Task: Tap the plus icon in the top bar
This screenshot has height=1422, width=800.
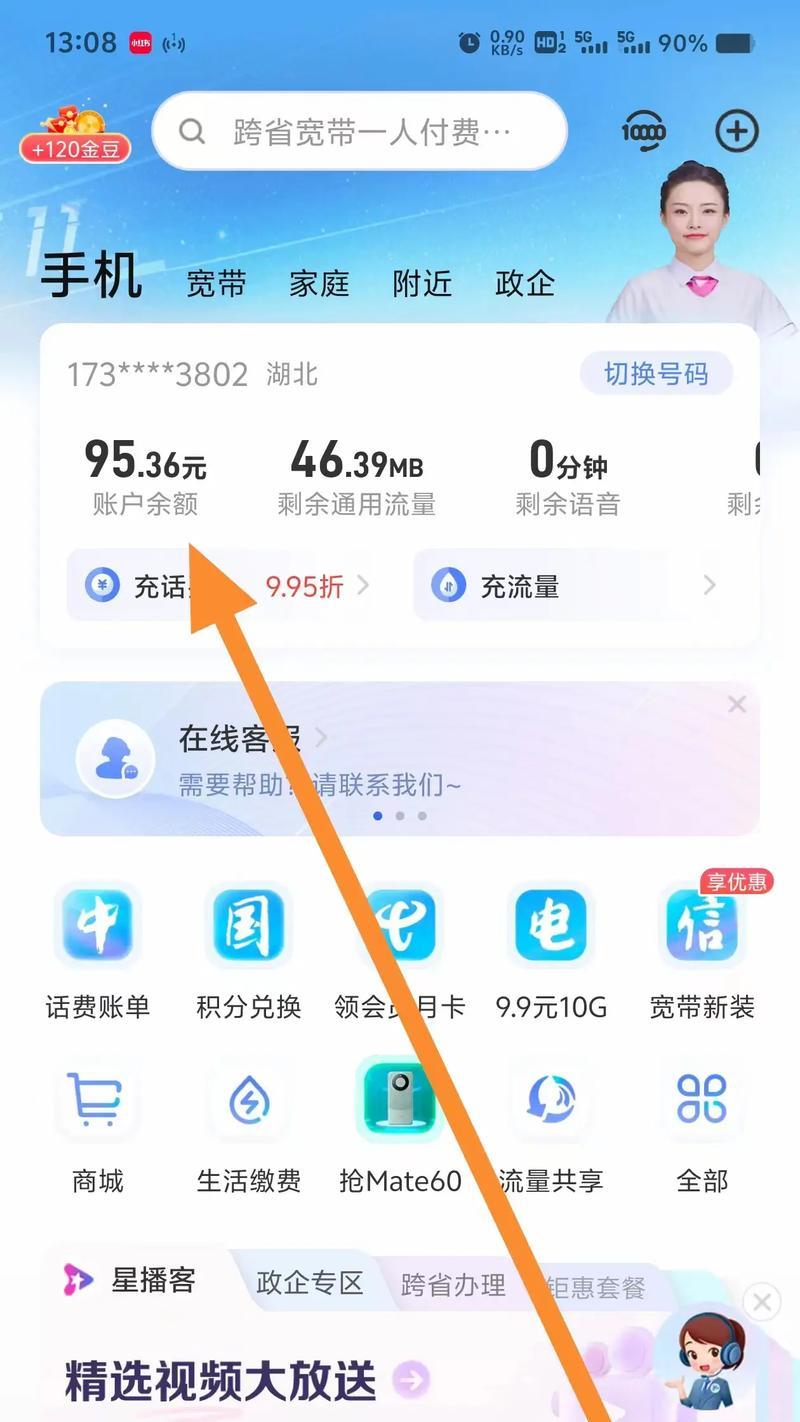Action: pyautogui.click(x=737, y=131)
